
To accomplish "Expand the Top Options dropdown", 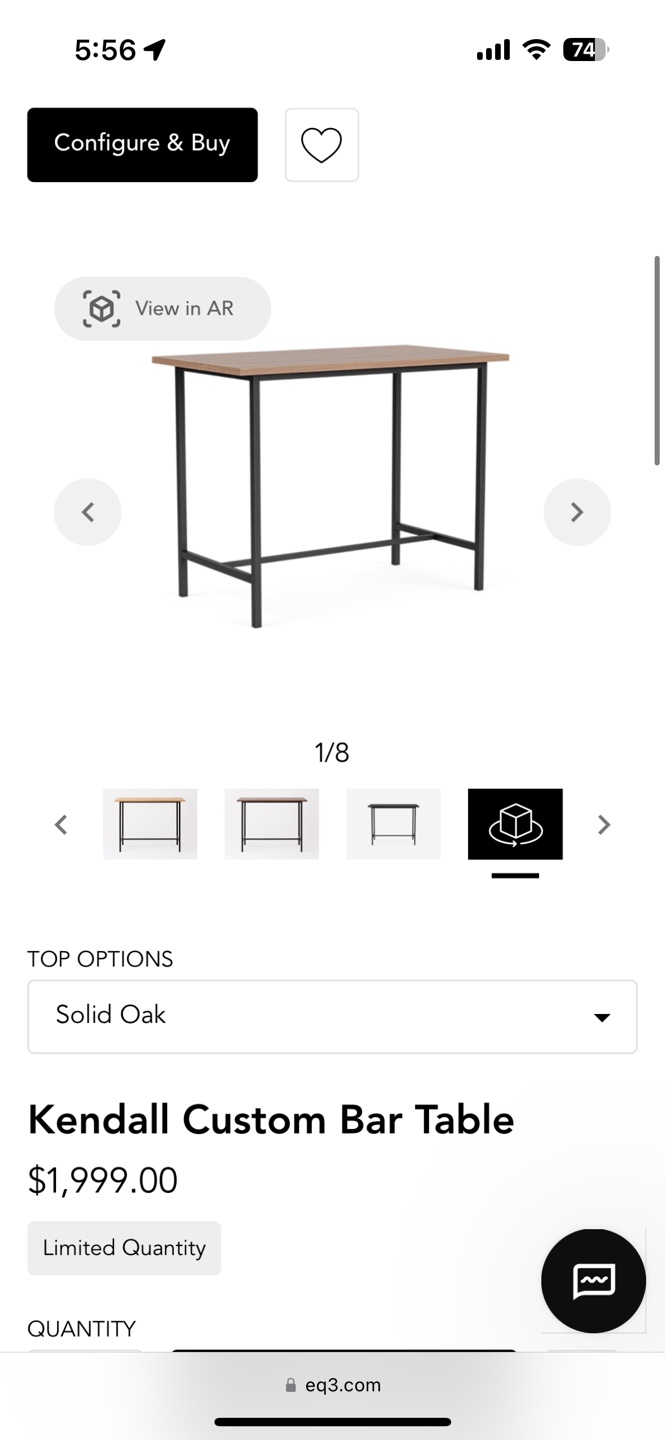I will (332, 1016).
